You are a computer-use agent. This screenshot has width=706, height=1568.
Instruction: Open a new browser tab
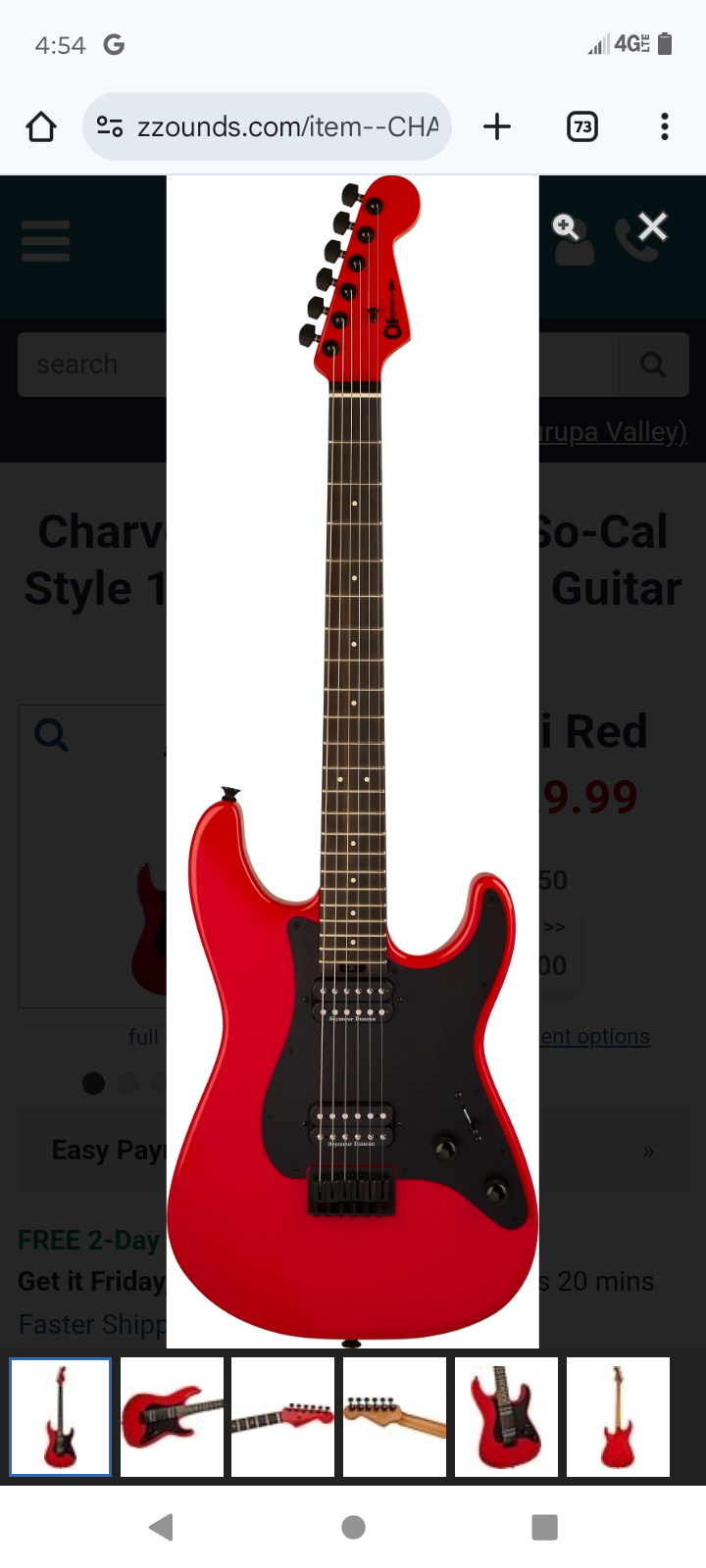click(497, 126)
